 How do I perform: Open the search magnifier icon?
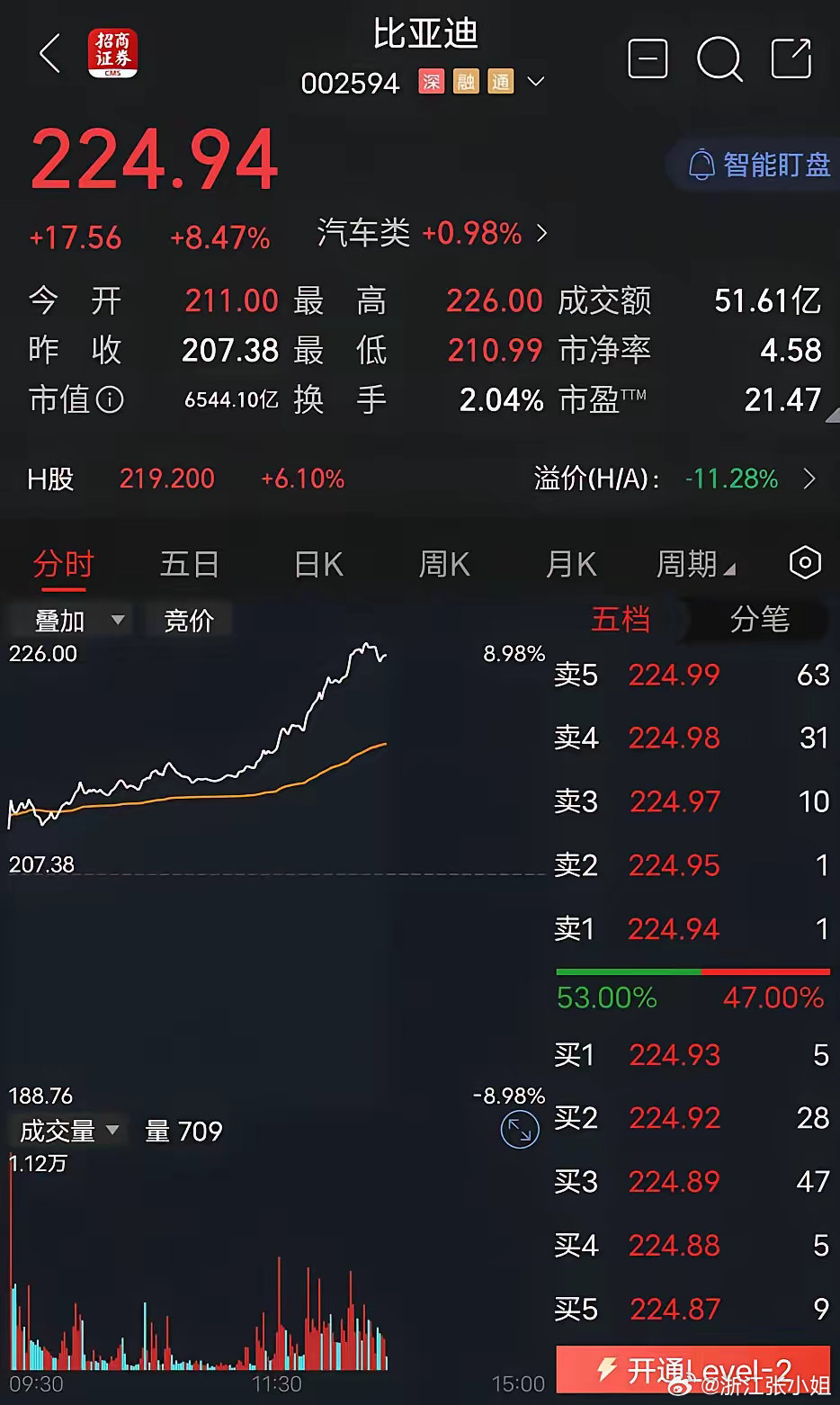(x=719, y=58)
